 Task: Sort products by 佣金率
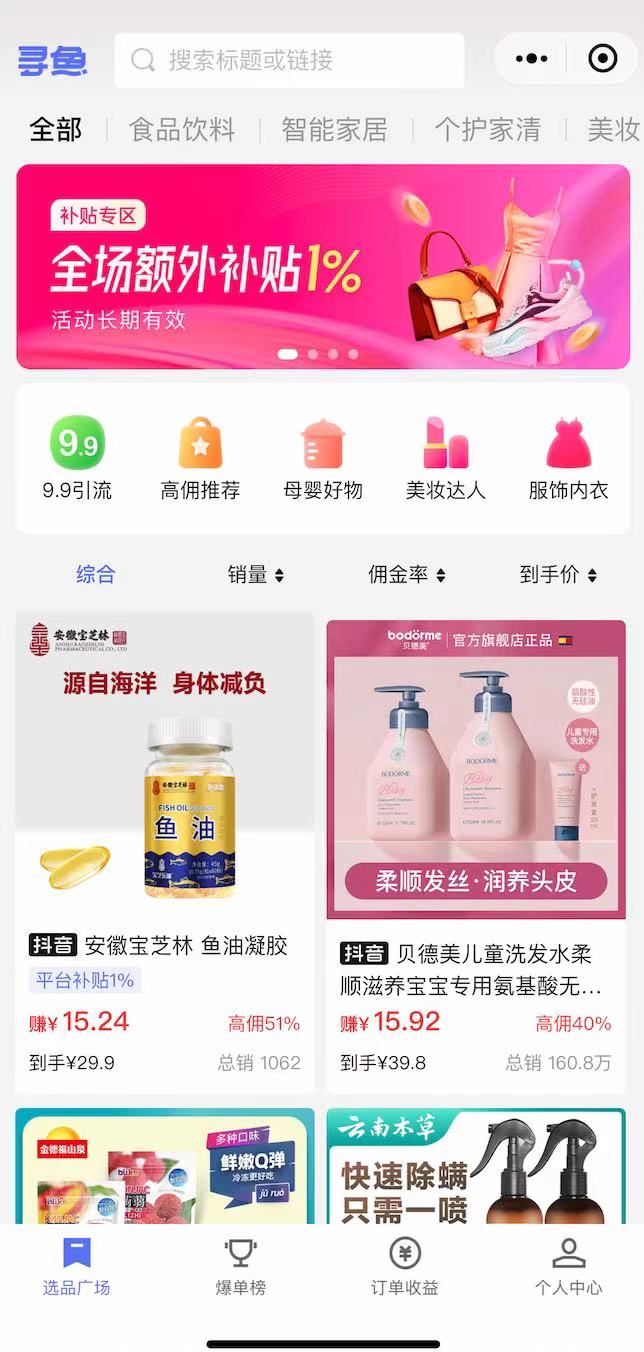pyautogui.click(x=407, y=574)
